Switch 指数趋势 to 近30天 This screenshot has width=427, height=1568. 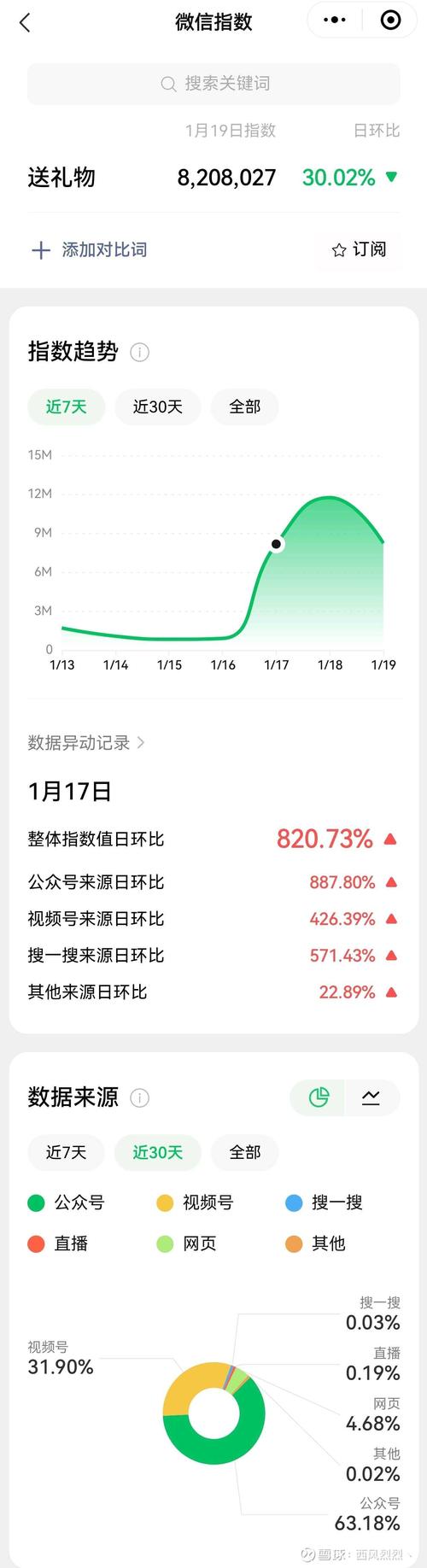(x=158, y=407)
